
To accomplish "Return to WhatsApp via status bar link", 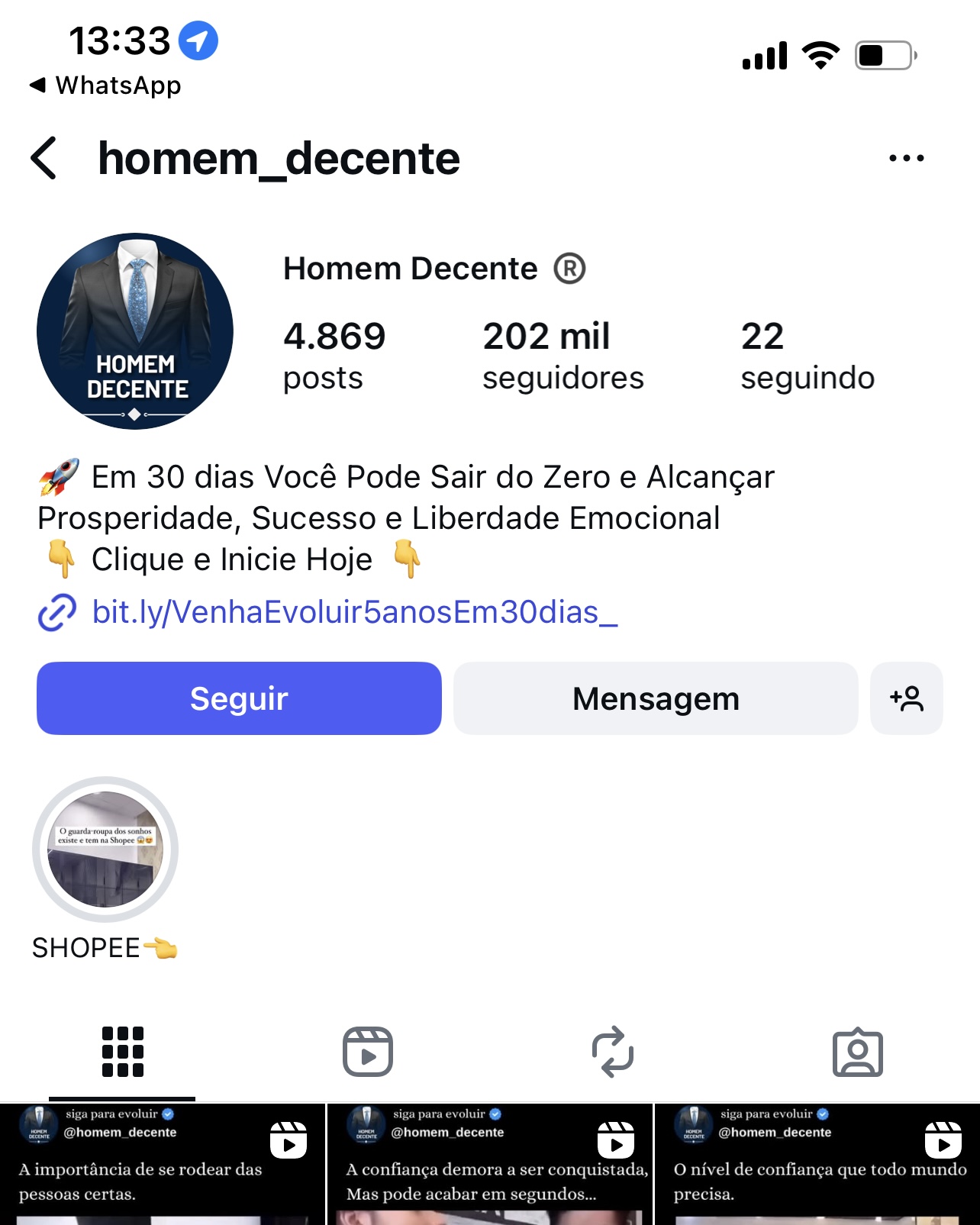I will click(106, 85).
